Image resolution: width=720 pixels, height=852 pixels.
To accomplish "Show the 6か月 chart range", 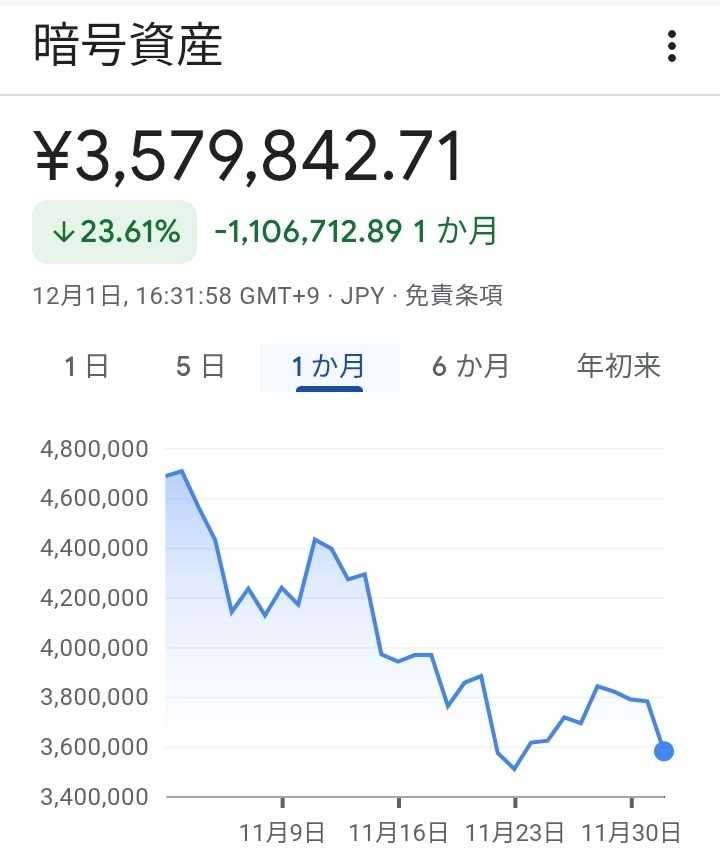I will [470, 366].
